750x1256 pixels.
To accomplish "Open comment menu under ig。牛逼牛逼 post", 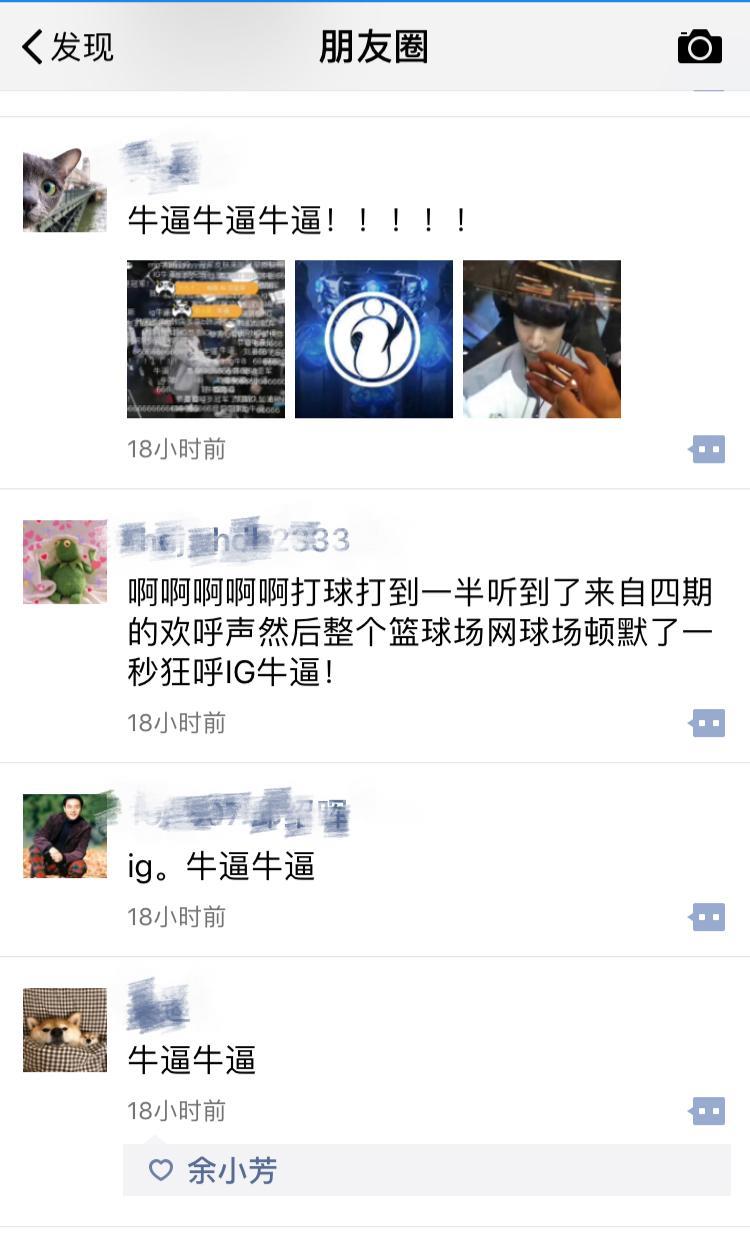I will click(x=708, y=917).
